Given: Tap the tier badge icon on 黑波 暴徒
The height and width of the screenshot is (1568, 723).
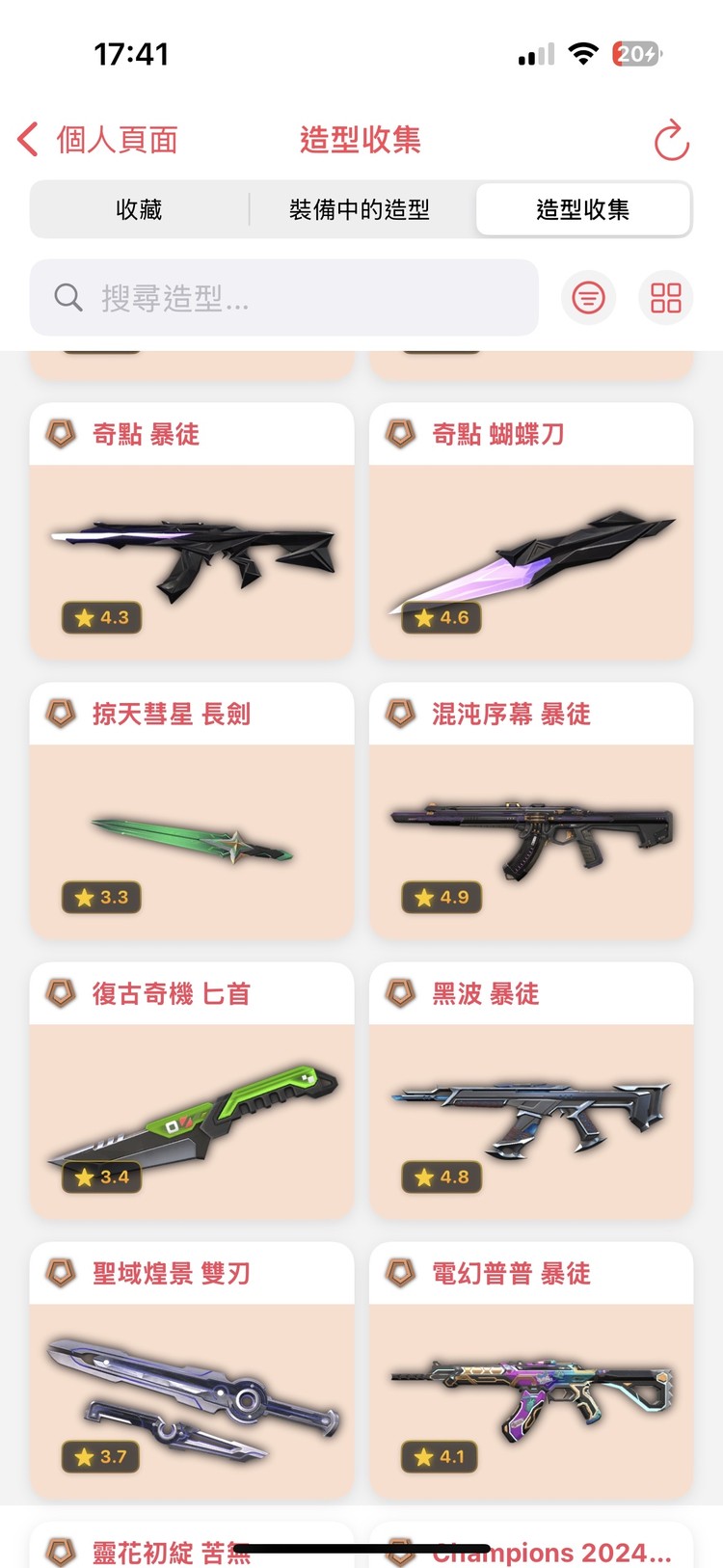Looking at the screenshot, I should coord(402,992).
